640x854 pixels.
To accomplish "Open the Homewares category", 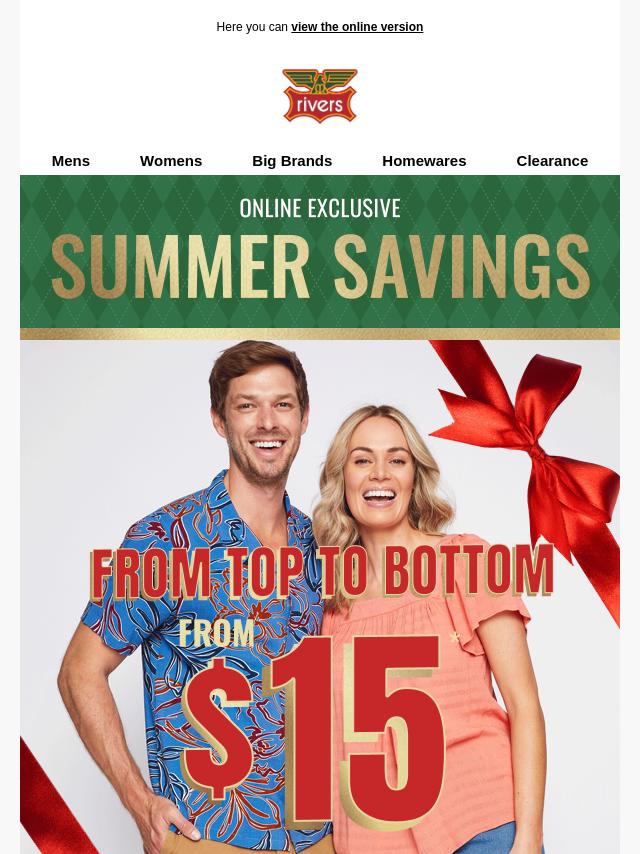I will 424,160.
